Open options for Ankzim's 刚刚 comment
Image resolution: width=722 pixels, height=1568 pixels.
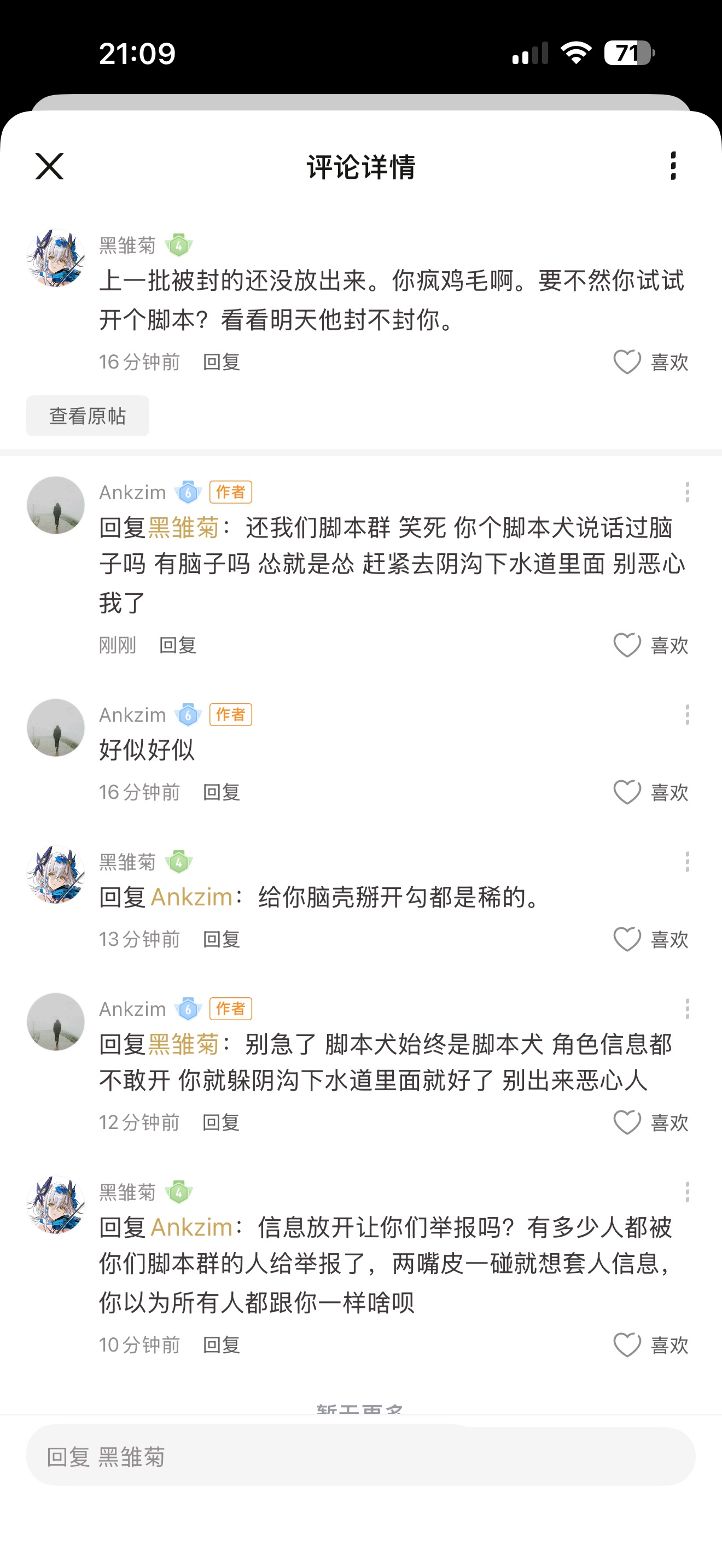688,492
